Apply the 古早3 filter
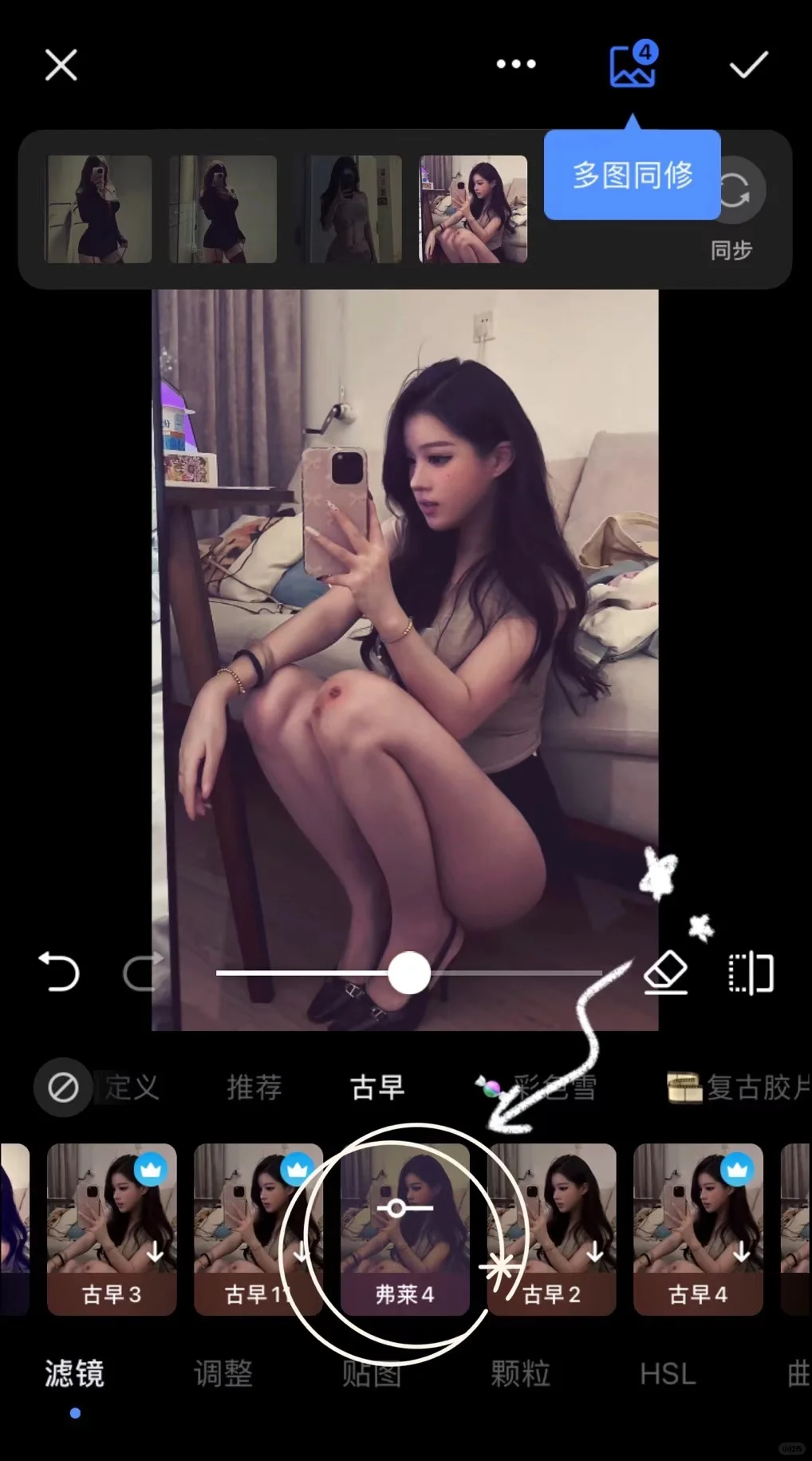Image resolution: width=812 pixels, height=1461 pixels. pos(112,1229)
